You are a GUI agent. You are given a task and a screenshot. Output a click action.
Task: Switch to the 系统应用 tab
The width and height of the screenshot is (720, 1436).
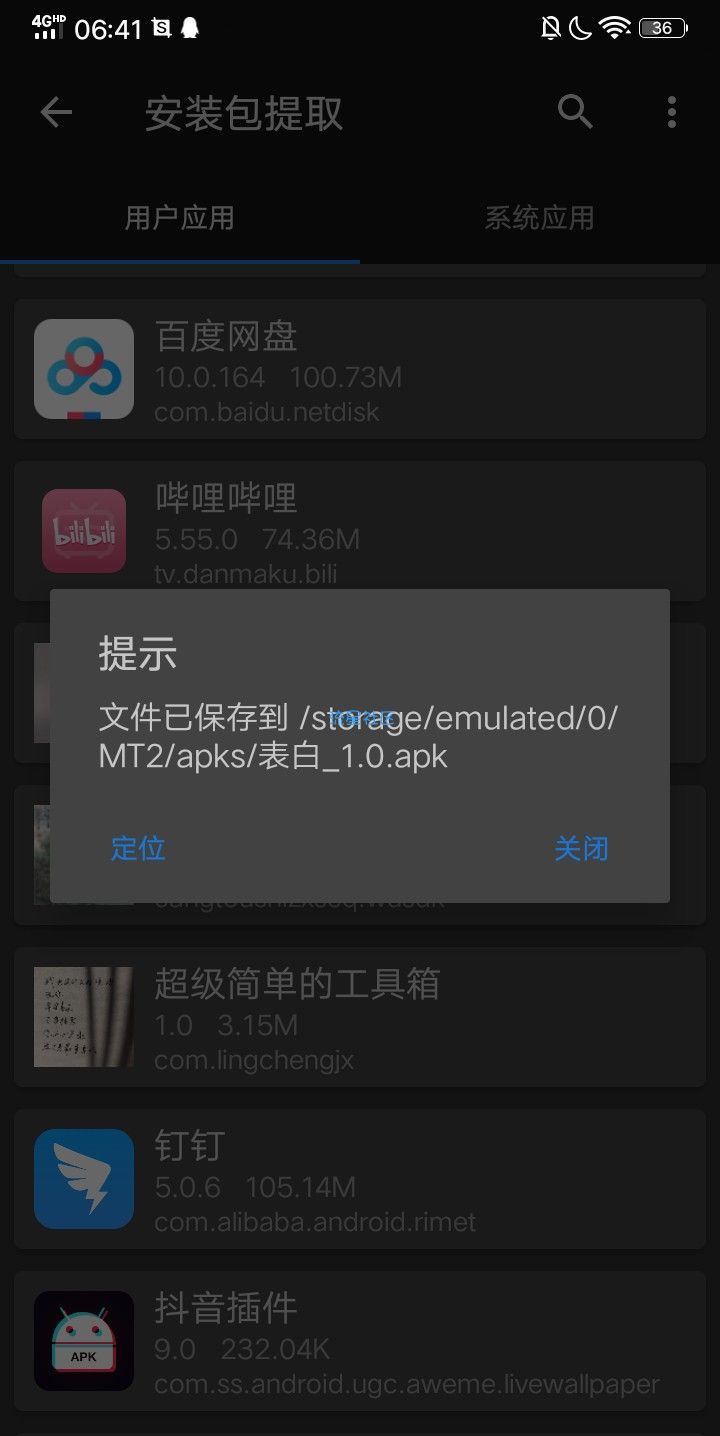[539, 218]
